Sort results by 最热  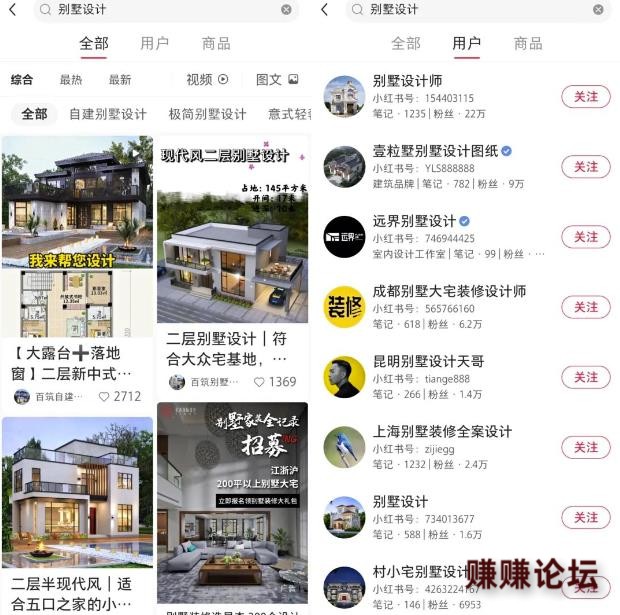point(71,80)
